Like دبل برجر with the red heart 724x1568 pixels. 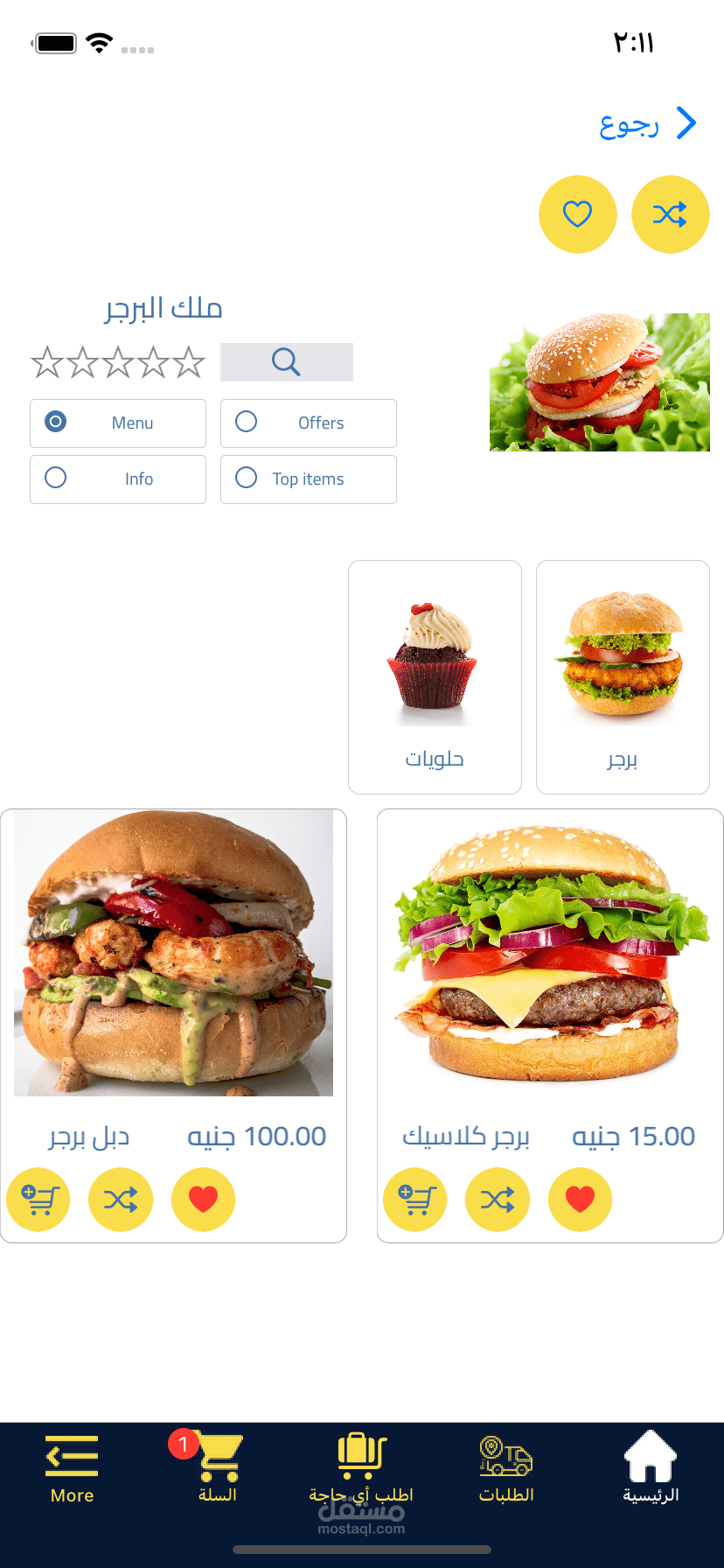[x=203, y=1199]
